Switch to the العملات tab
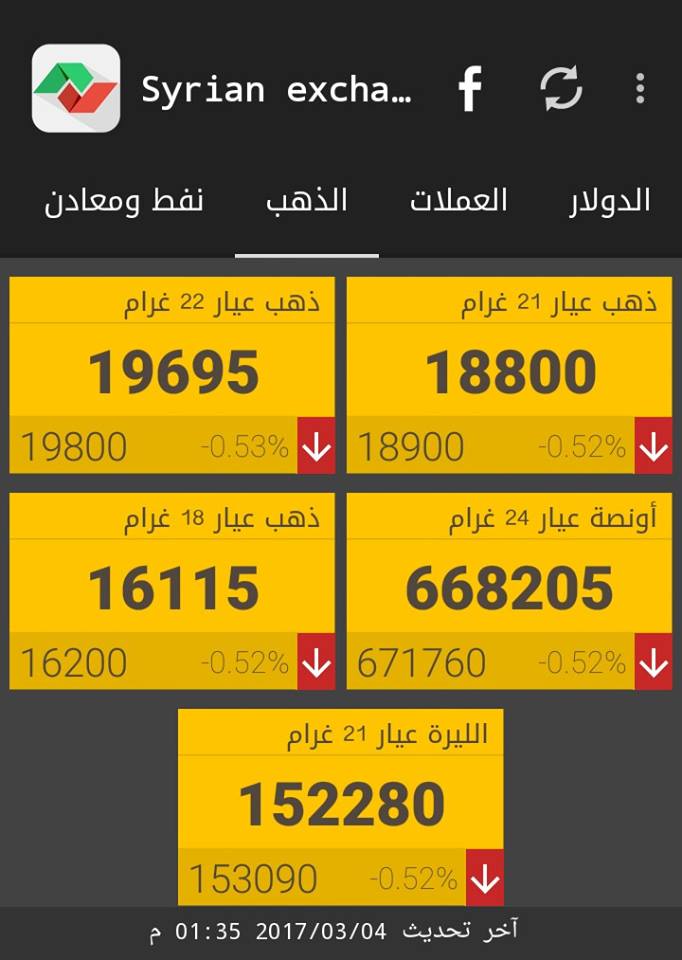The image size is (682, 960). point(459,201)
